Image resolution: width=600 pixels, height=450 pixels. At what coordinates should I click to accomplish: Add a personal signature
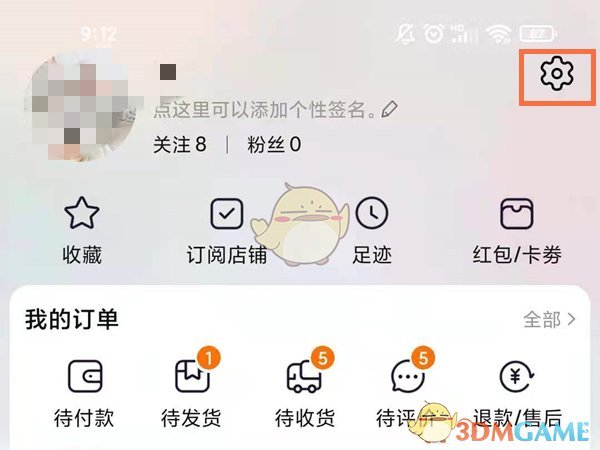pyautogui.click(x=276, y=108)
